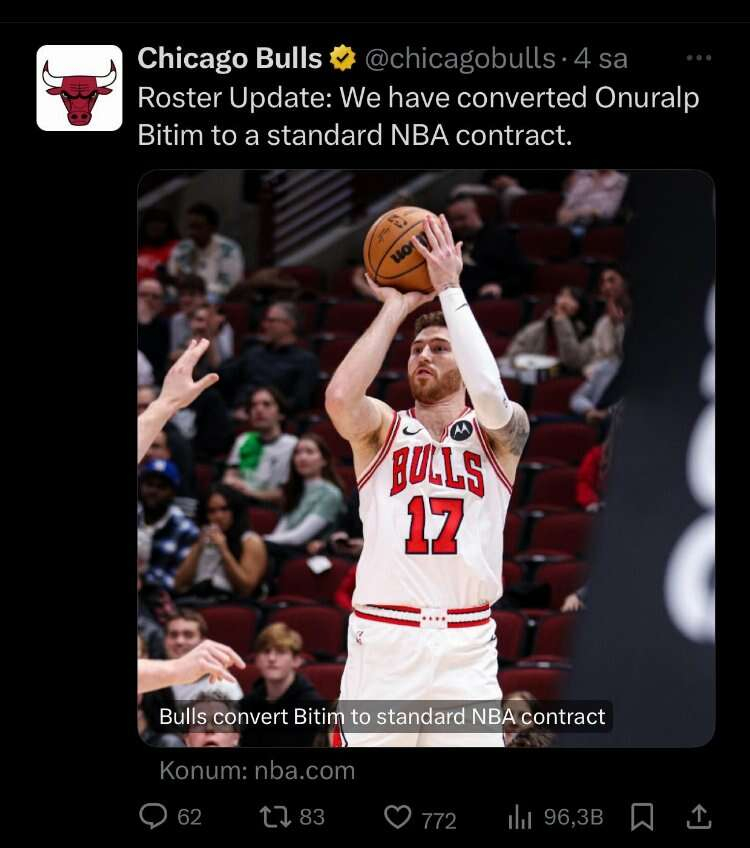
Task: Retweet the Bulls roster update post
Action: click(275, 817)
